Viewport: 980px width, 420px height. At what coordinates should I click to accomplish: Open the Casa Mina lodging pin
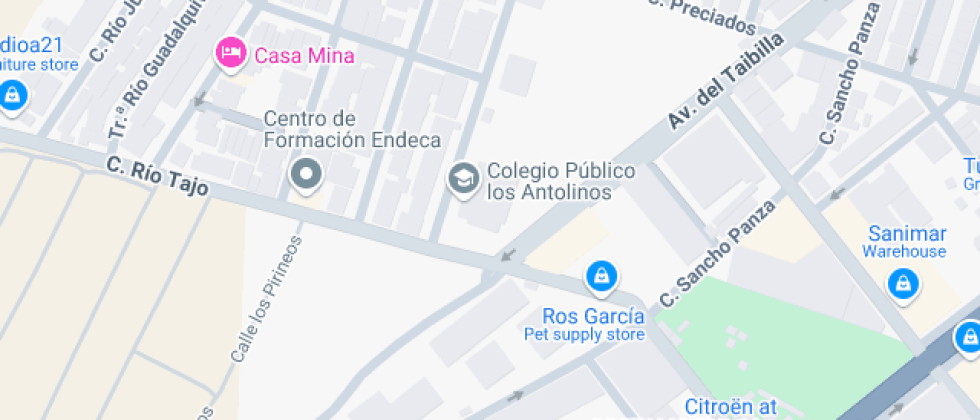point(231,54)
